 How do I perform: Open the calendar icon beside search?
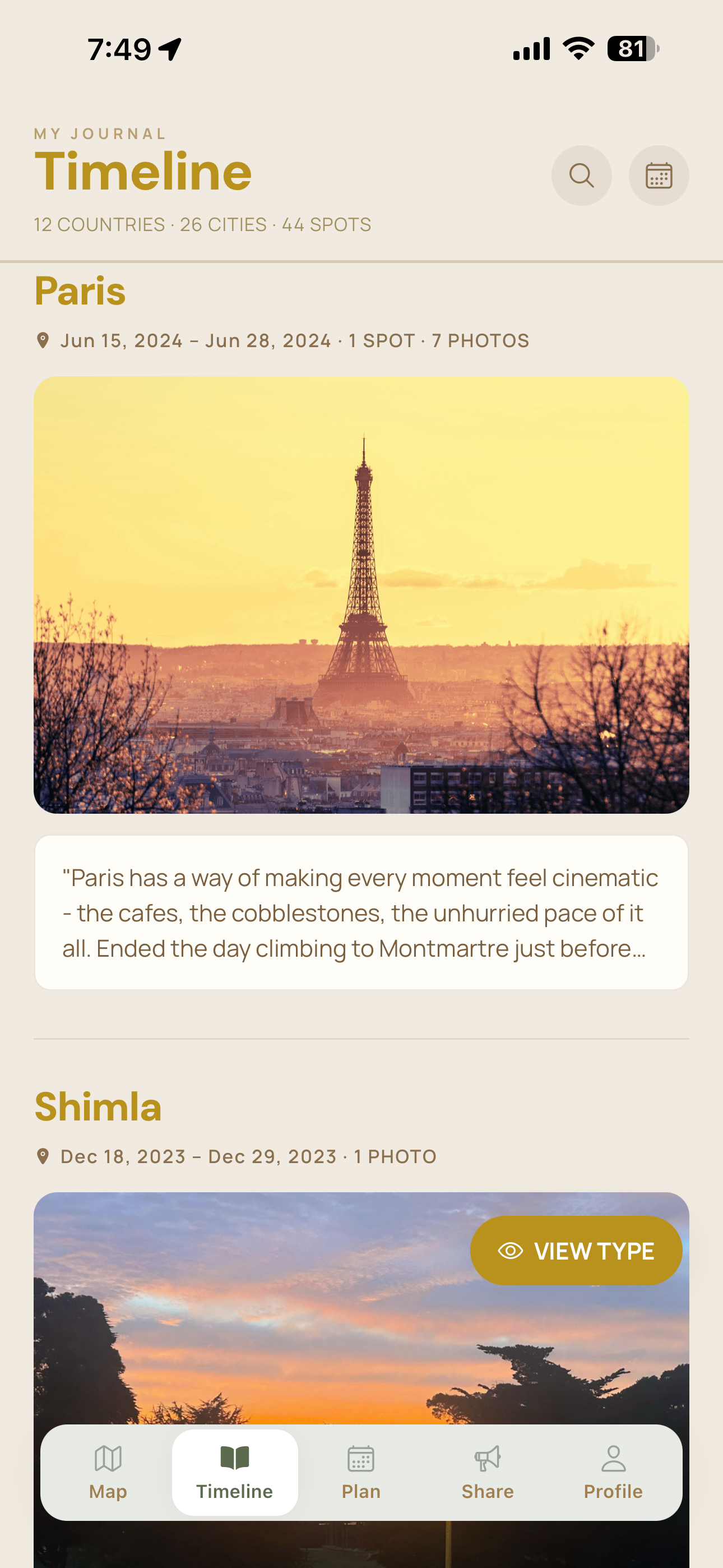tap(659, 176)
